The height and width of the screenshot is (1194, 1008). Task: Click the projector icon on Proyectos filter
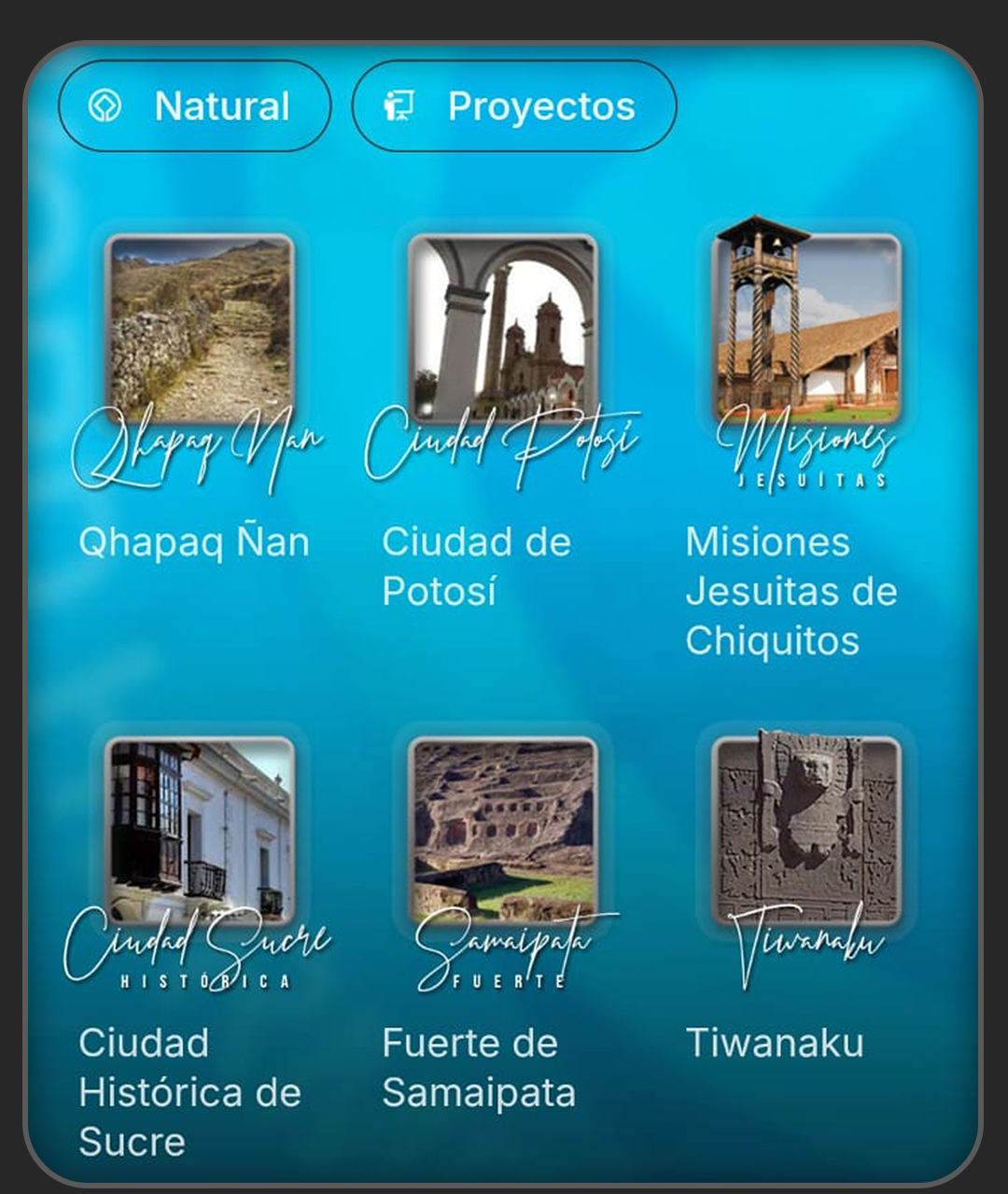(396, 105)
